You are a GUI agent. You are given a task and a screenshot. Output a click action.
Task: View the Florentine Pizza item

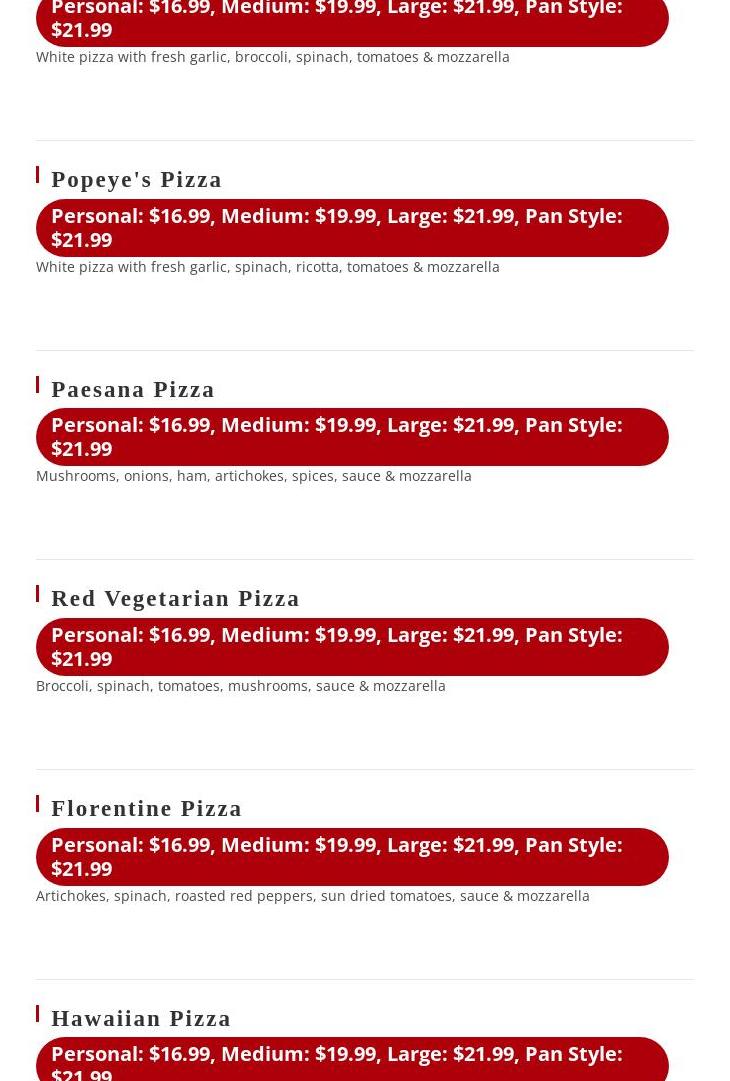[x=147, y=809]
